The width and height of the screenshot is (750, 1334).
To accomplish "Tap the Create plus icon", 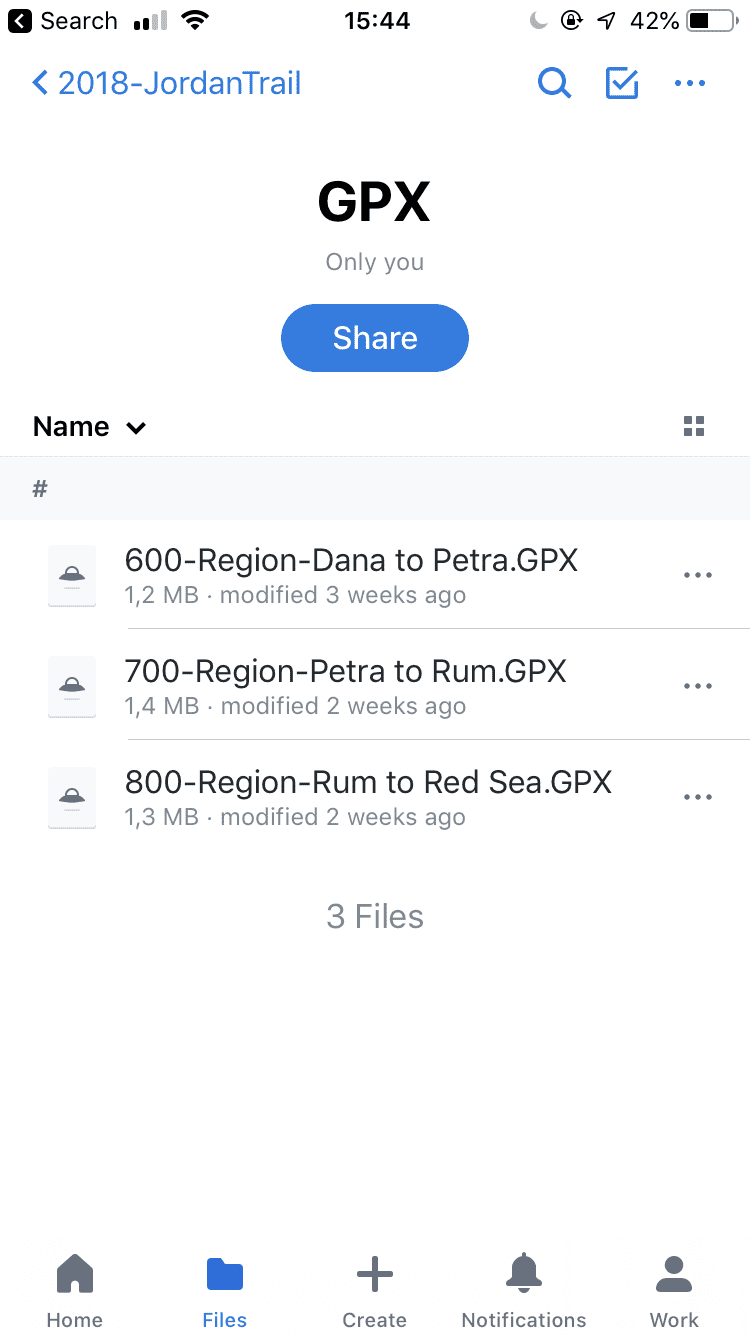I will (x=374, y=1274).
